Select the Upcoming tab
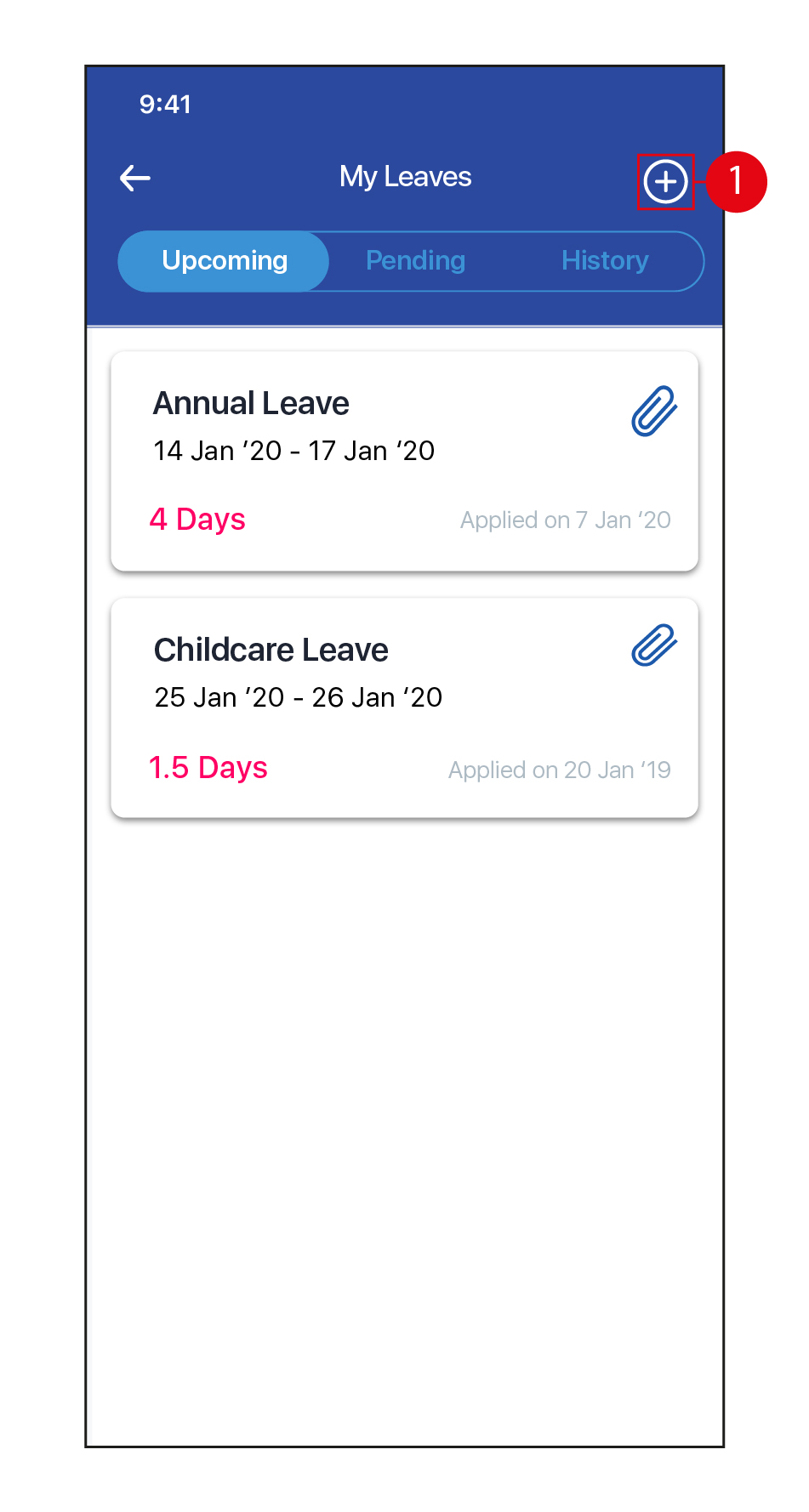Screen dimensions: 809x1512 click(x=224, y=261)
